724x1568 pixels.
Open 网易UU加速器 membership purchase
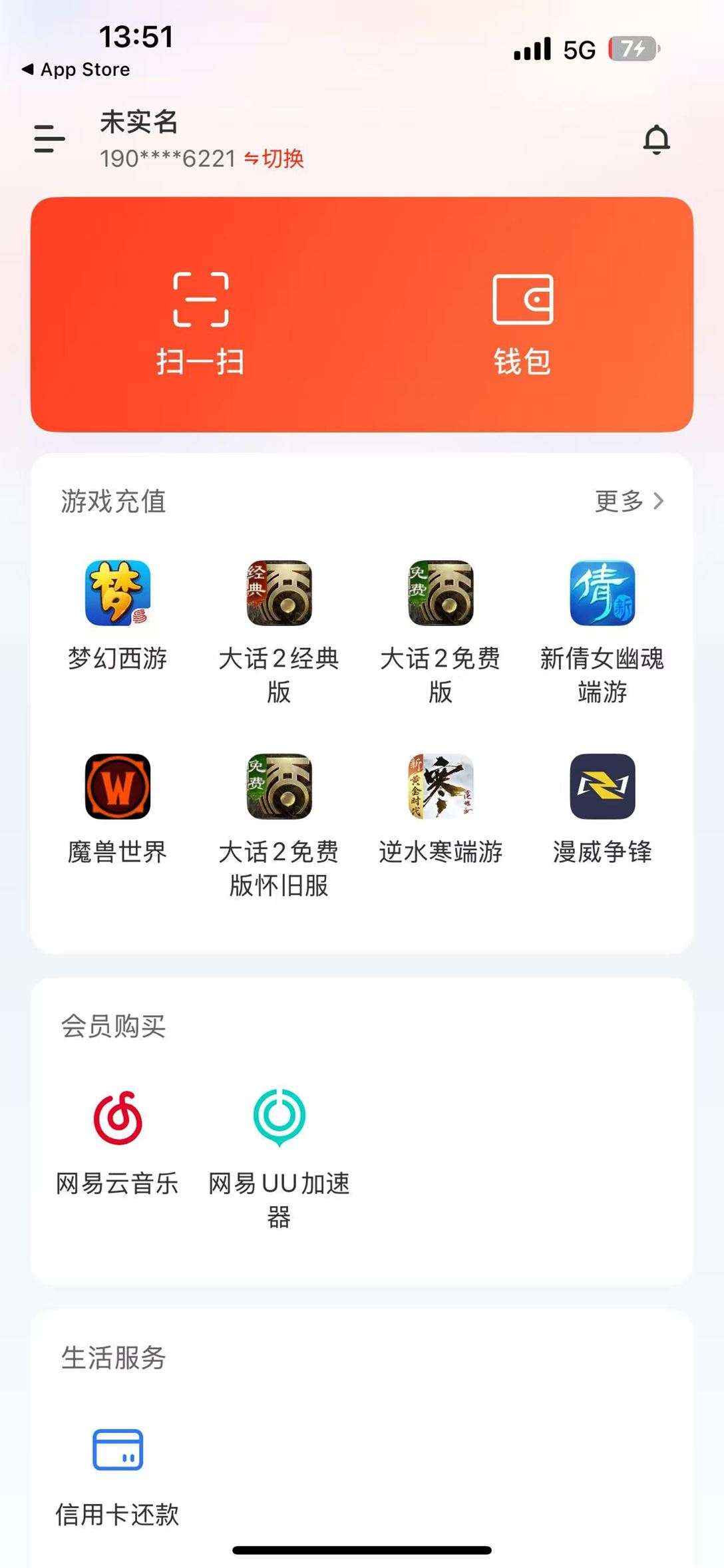pos(279,1117)
